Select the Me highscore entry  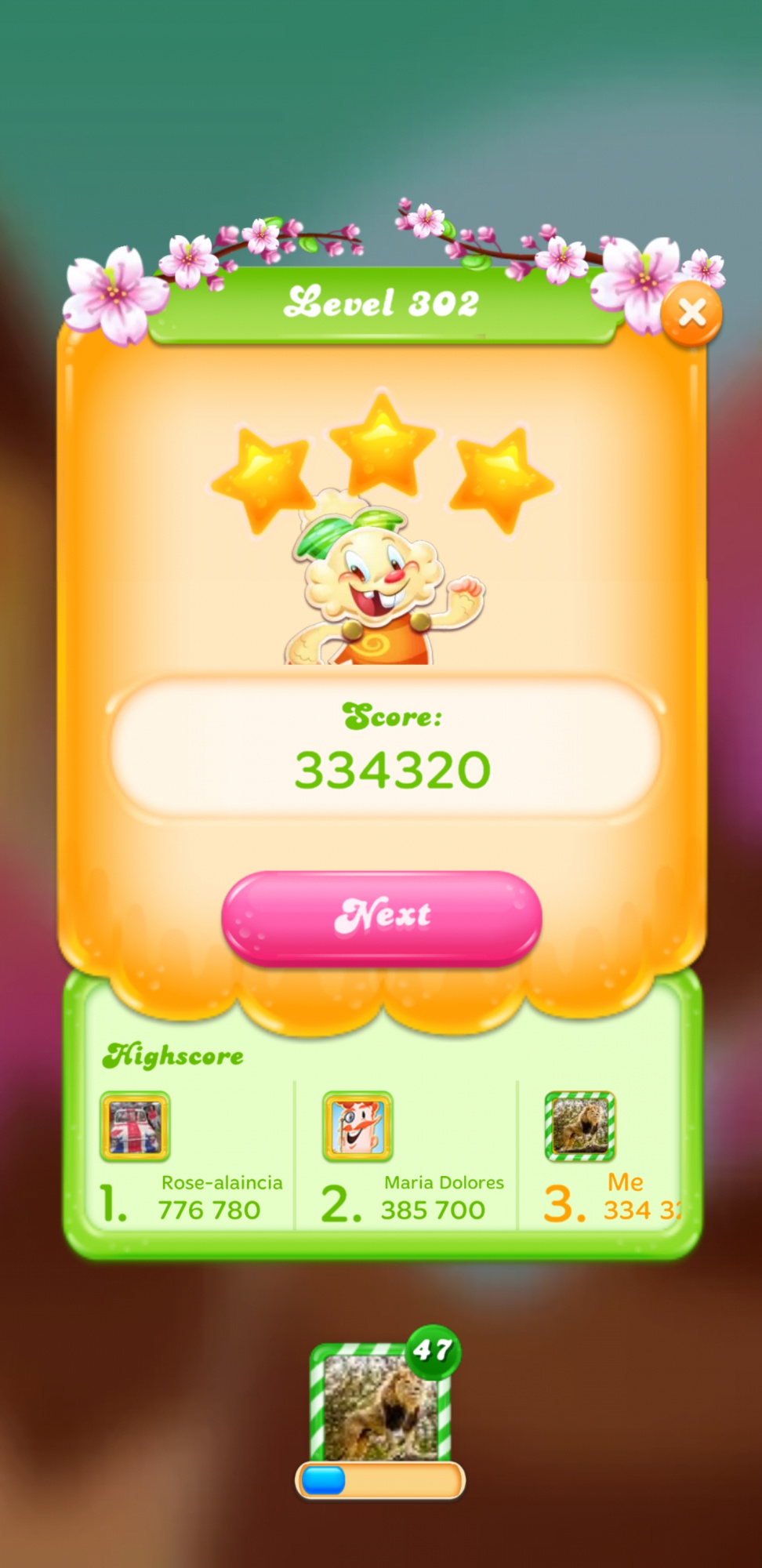click(607, 1157)
